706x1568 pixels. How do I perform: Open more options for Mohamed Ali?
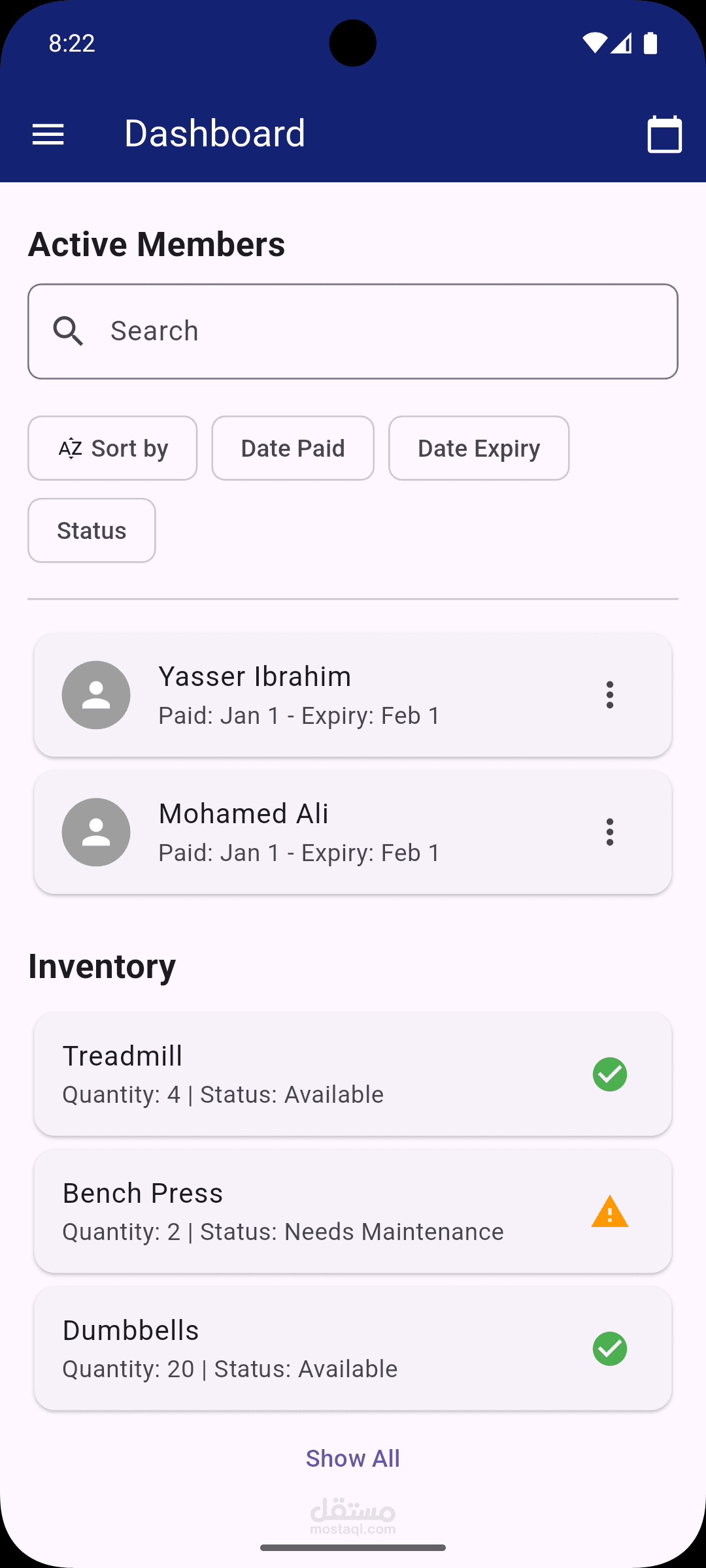(609, 832)
